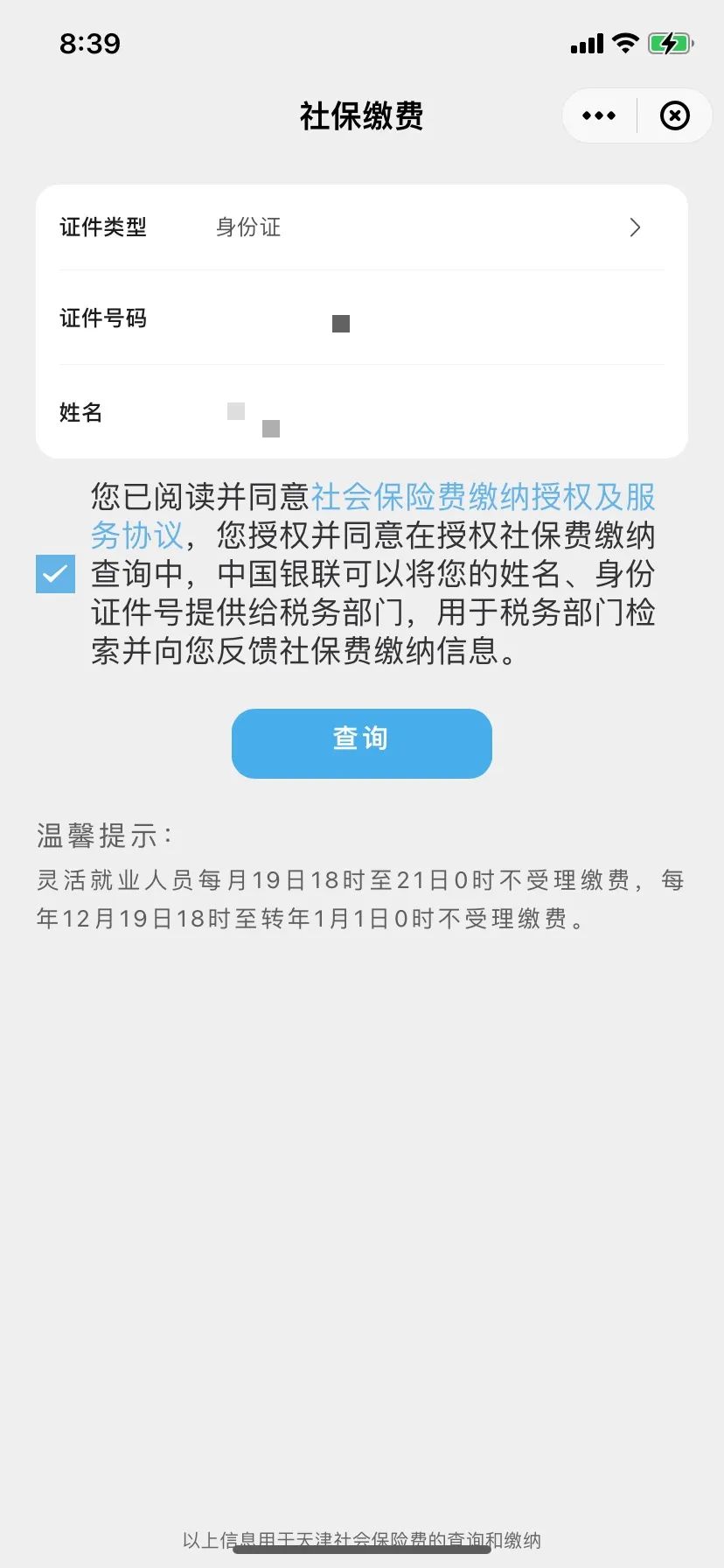
Task: Tap the 查询 button
Action: [x=362, y=743]
